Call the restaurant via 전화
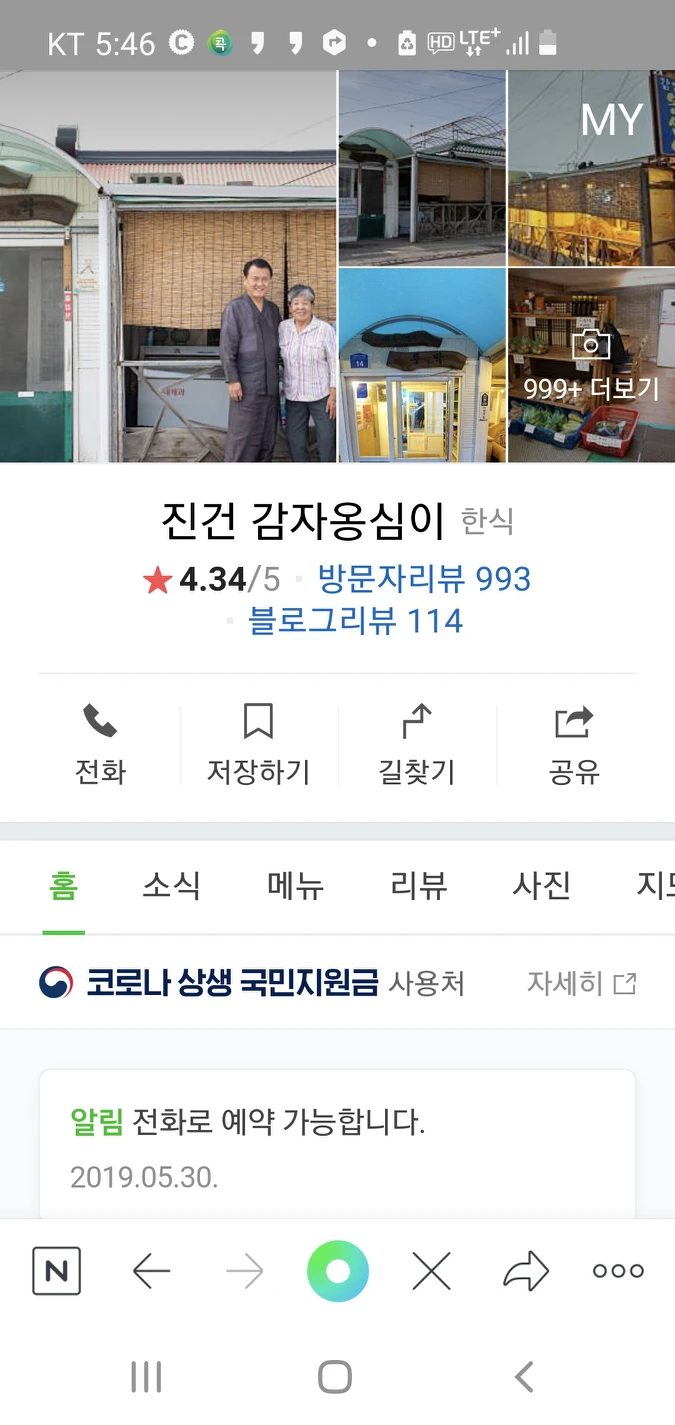This screenshot has width=675, height=1425. click(100, 745)
